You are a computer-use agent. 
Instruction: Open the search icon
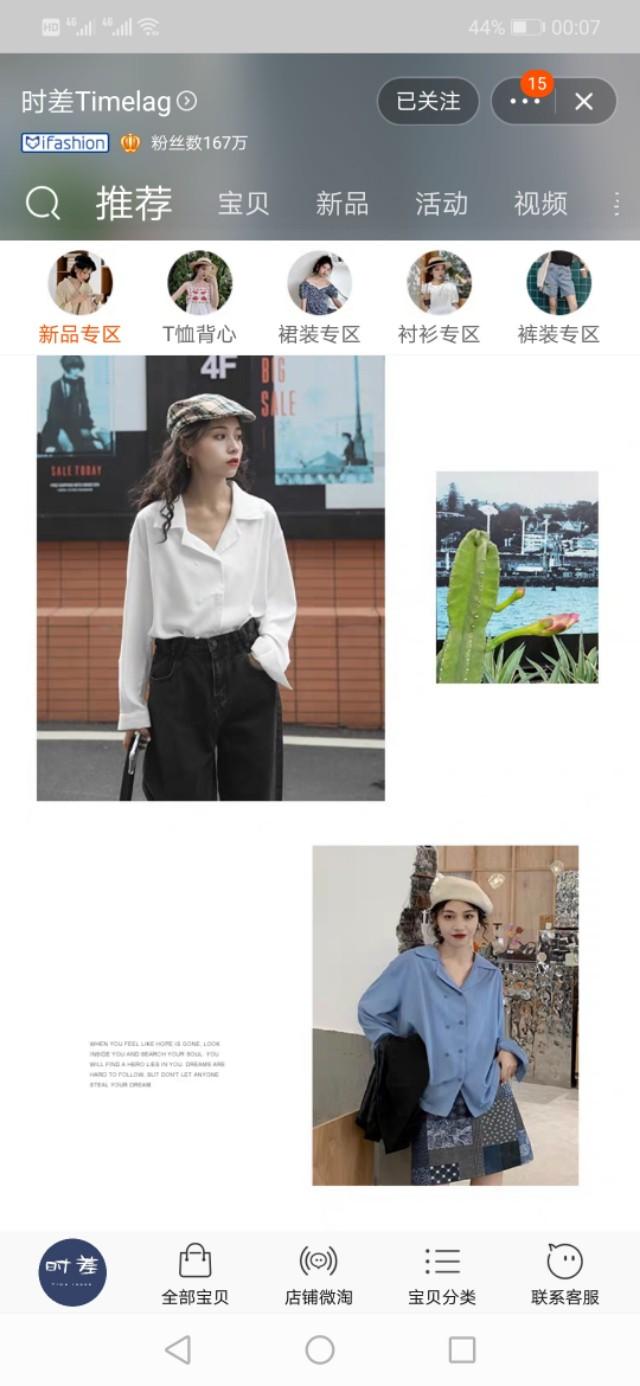point(43,204)
